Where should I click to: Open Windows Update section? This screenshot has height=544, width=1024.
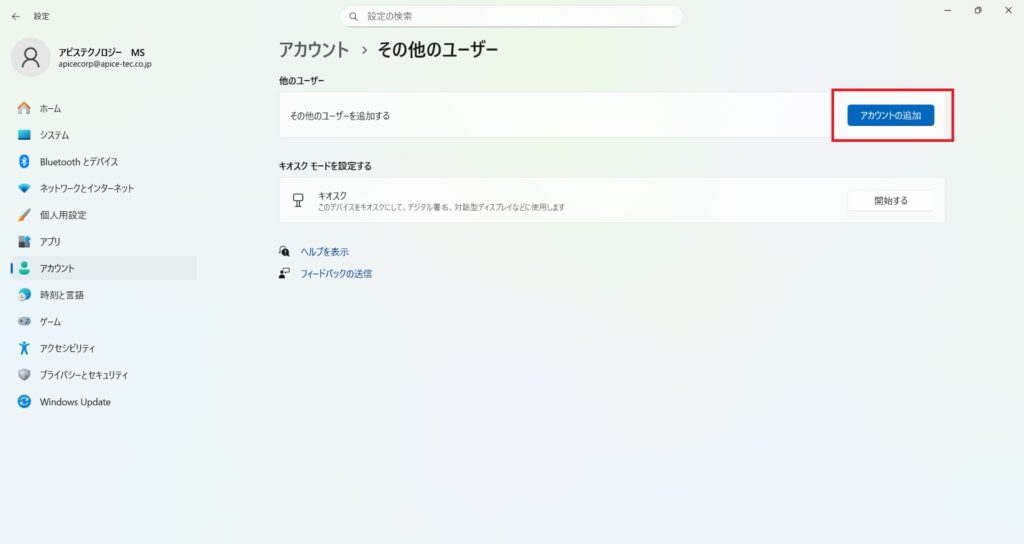(x=75, y=402)
